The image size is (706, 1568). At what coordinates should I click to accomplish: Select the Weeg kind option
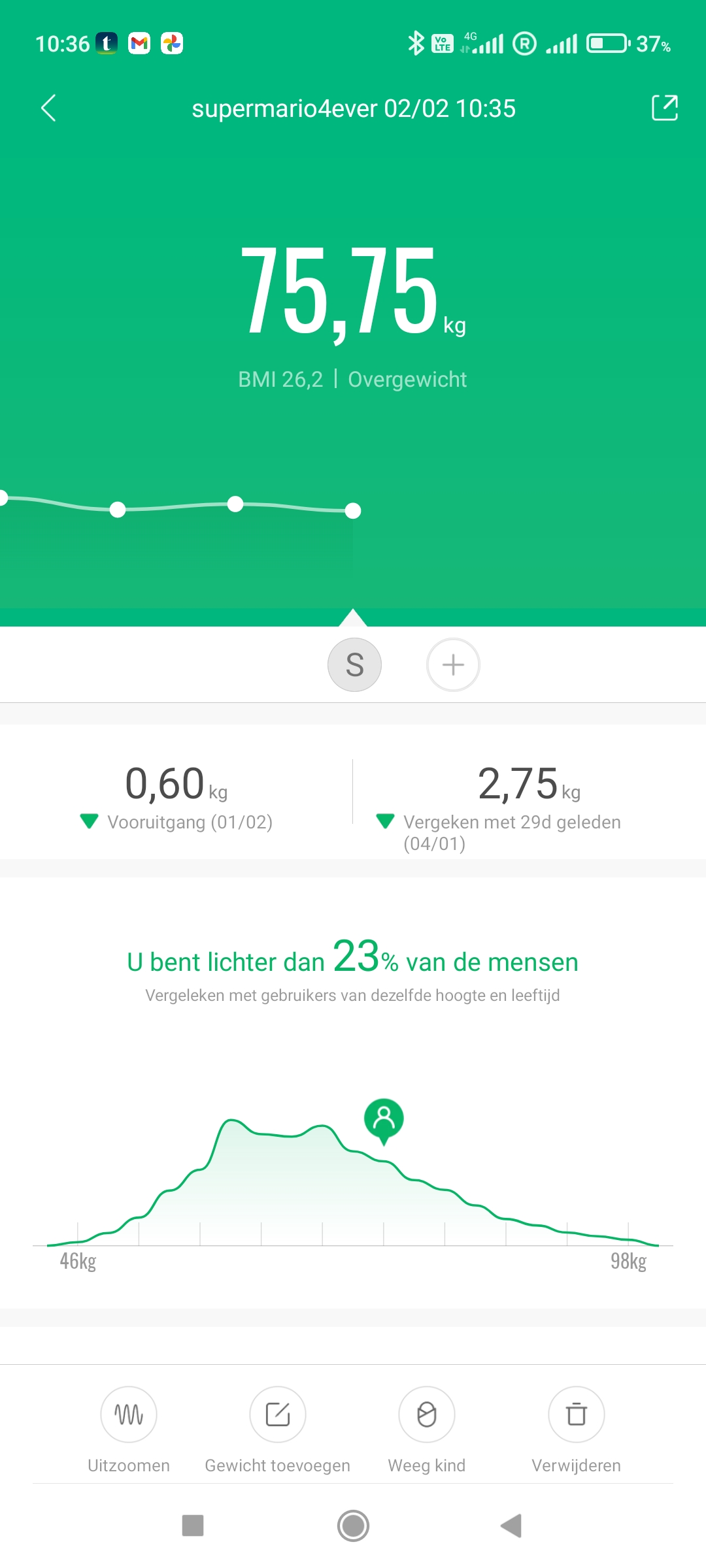point(427,1429)
